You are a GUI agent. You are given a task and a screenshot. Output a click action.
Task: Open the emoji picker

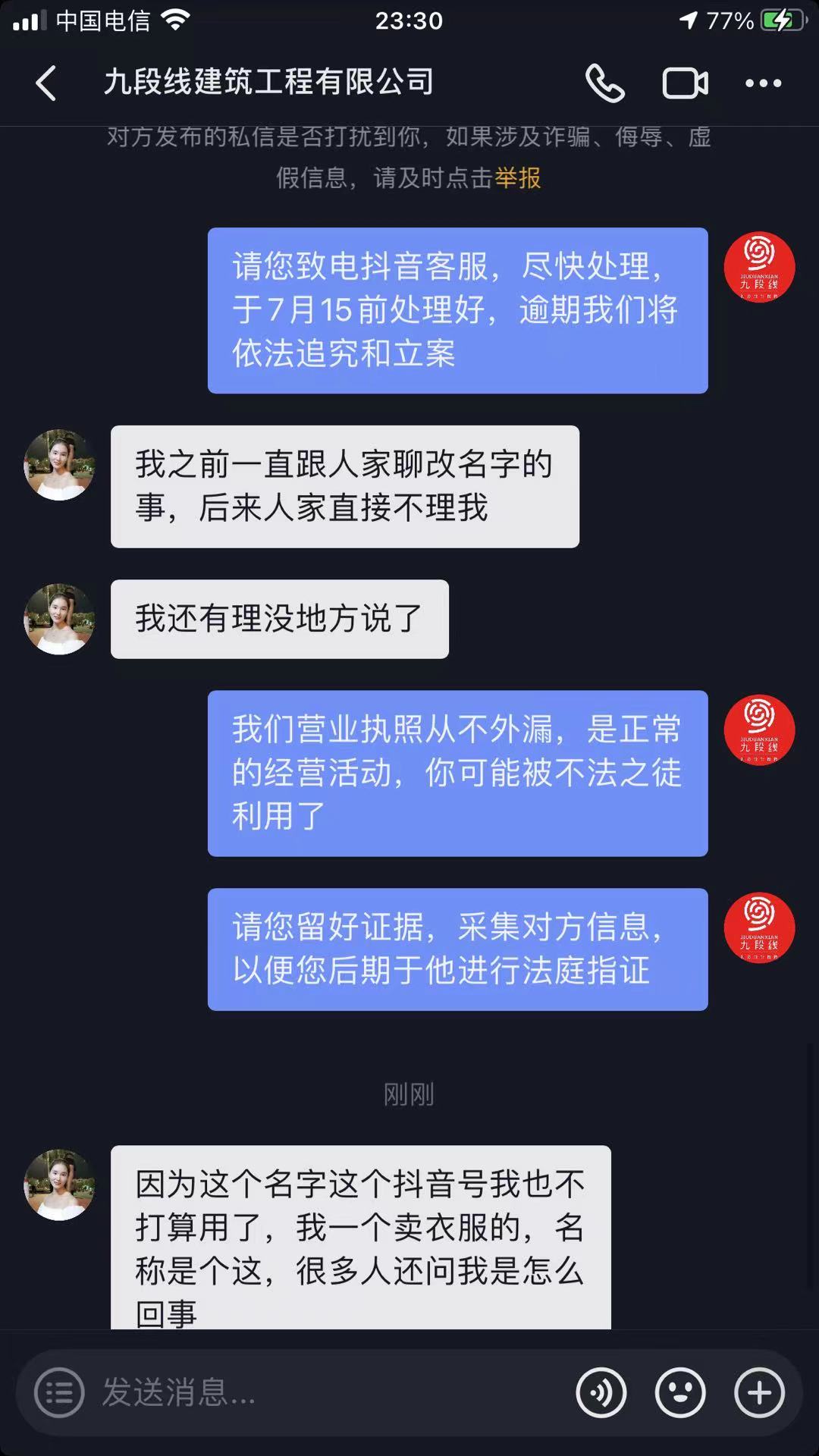coord(680,1392)
